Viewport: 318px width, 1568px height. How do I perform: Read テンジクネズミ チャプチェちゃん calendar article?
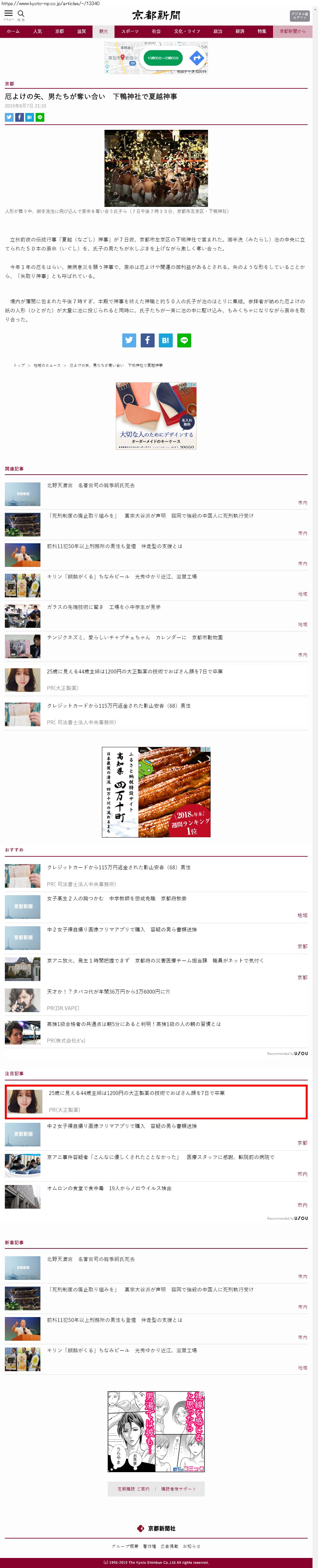click(x=134, y=637)
